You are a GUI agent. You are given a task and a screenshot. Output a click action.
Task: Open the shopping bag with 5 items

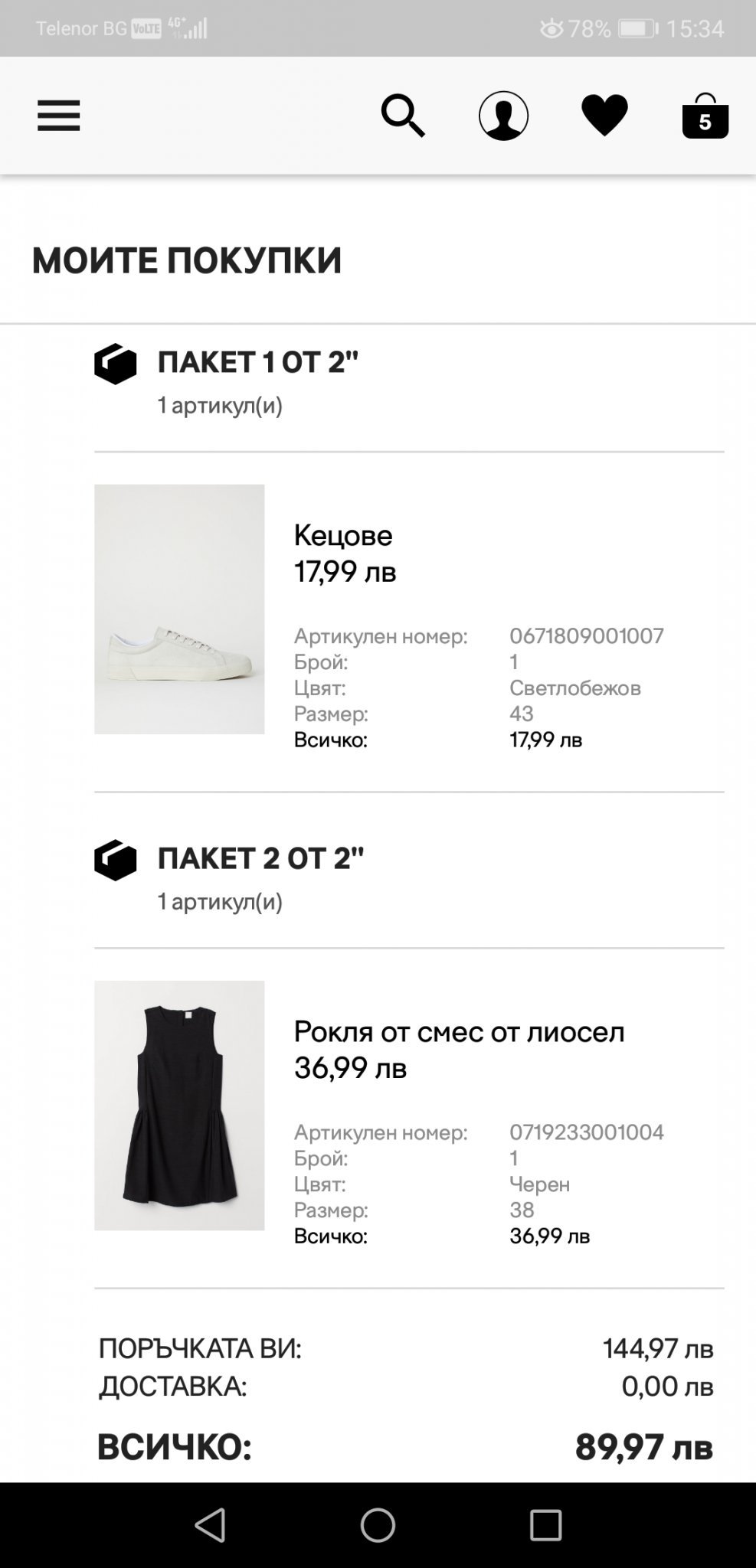[705, 116]
